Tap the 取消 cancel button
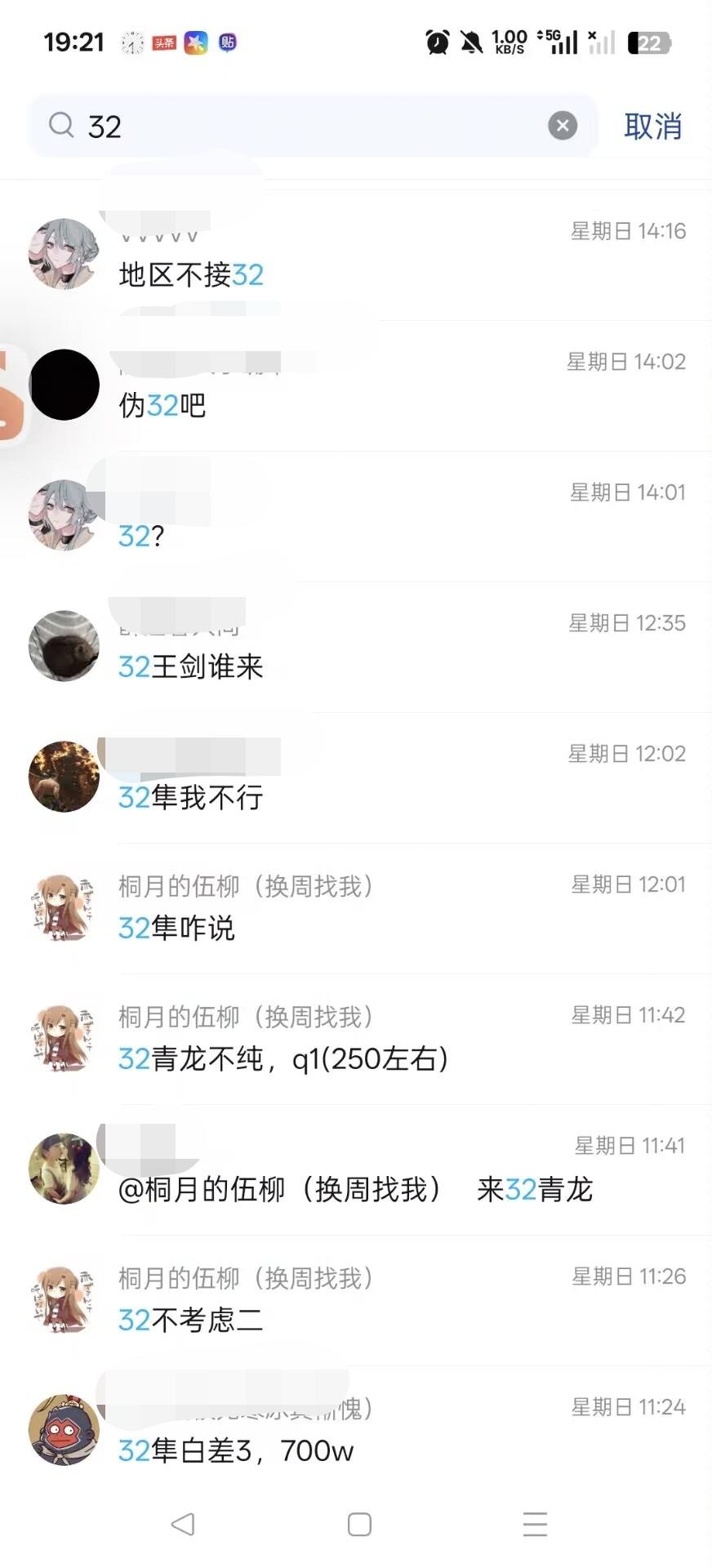The width and height of the screenshot is (712, 1568). (x=653, y=127)
